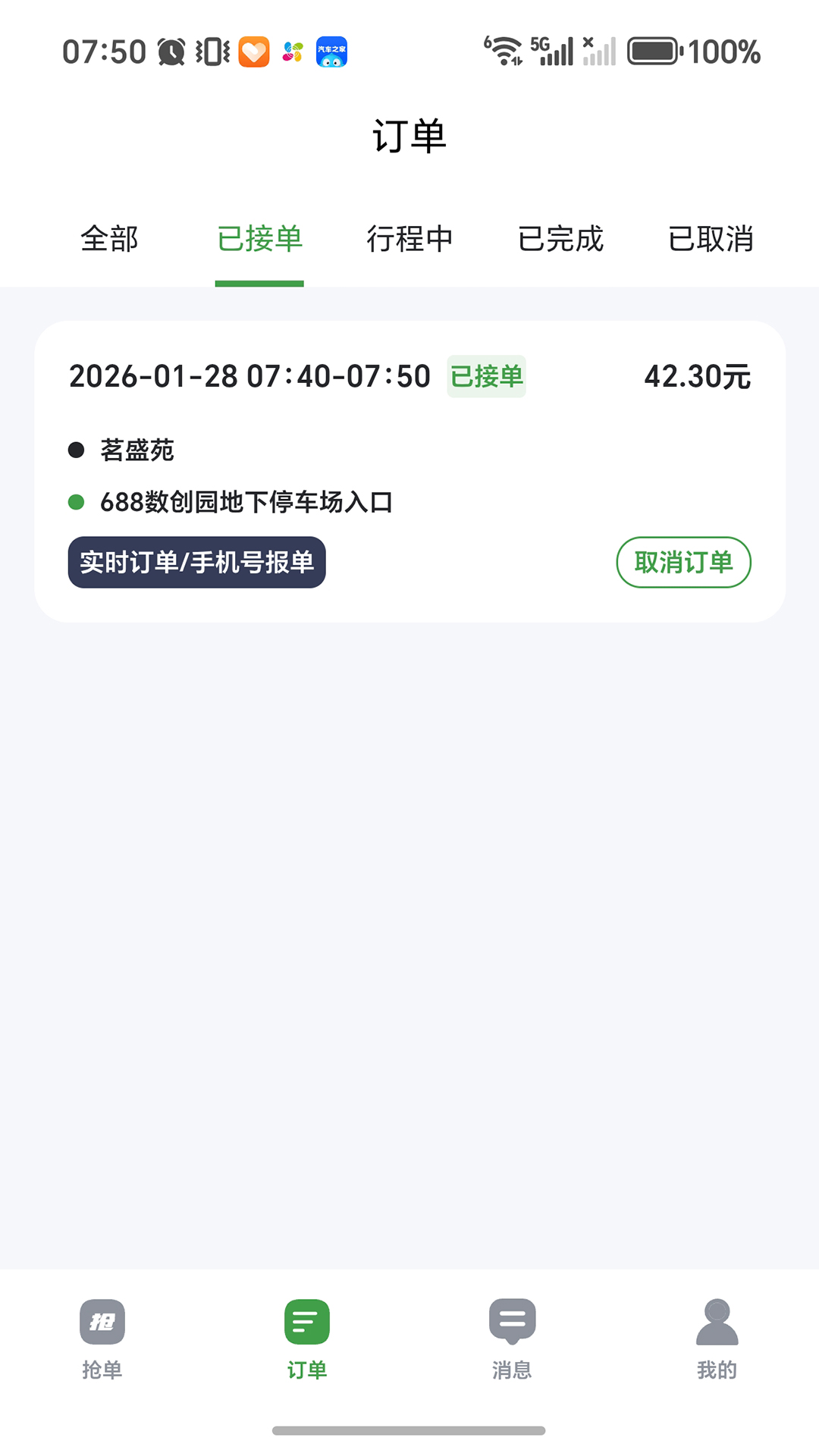Tap the alarm clock icon in status bar

tap(173, 51)
